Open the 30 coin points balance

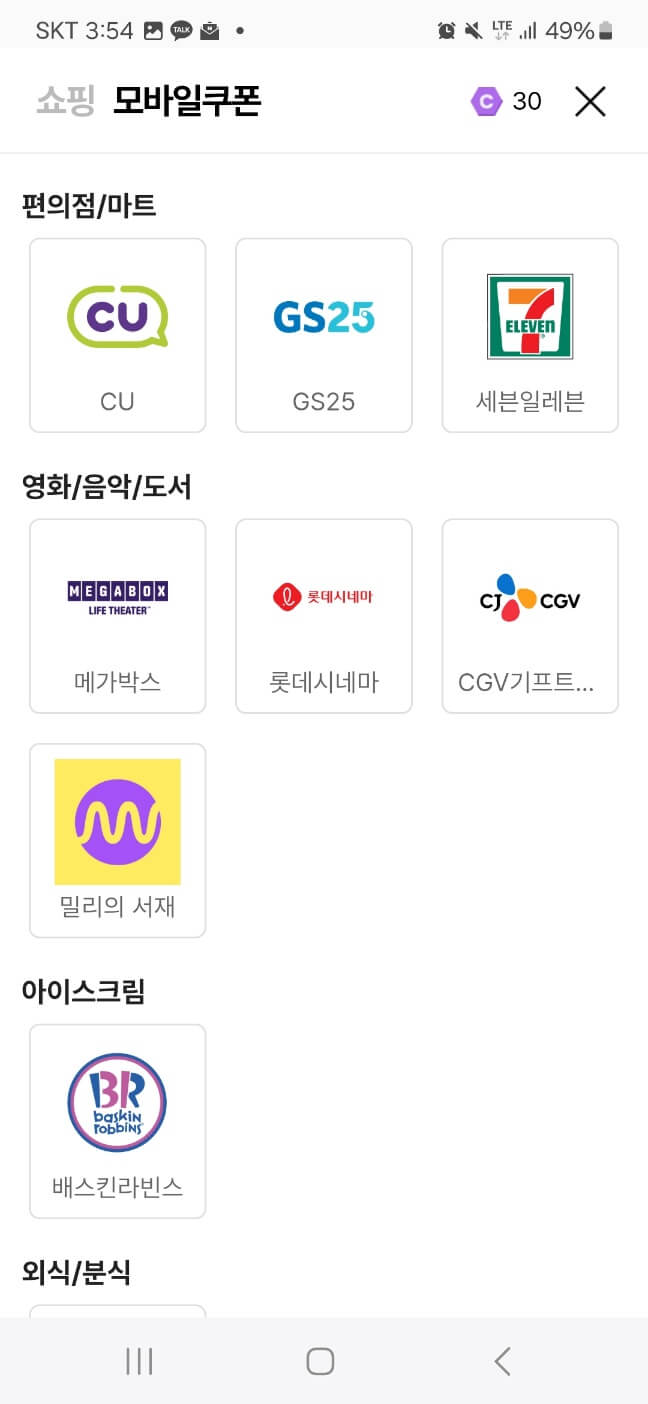506,101
